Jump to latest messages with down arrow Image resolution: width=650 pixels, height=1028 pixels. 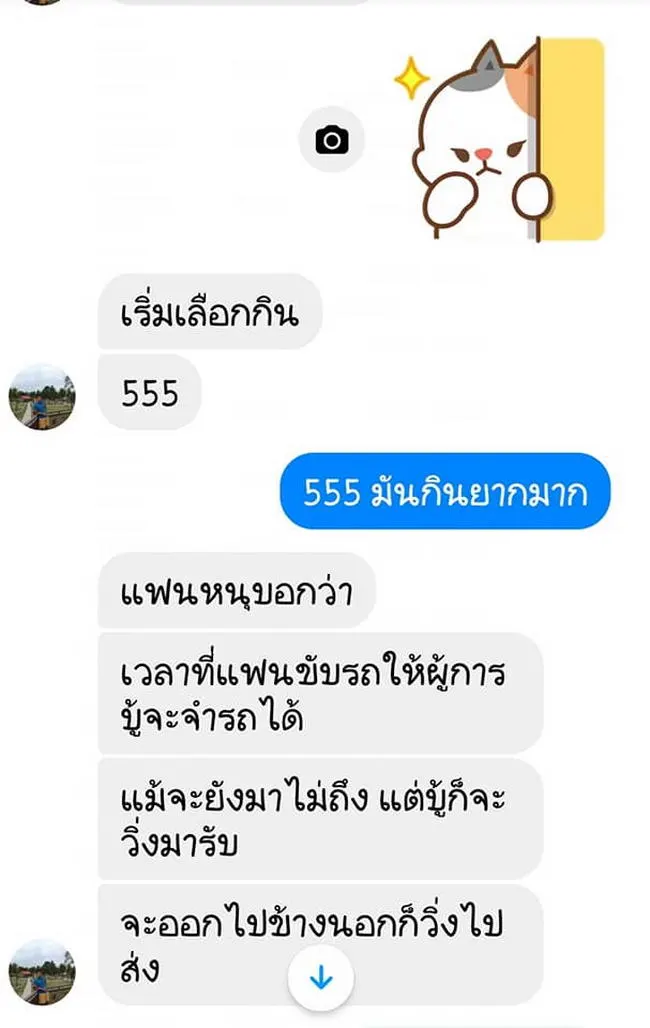(321, 980)
